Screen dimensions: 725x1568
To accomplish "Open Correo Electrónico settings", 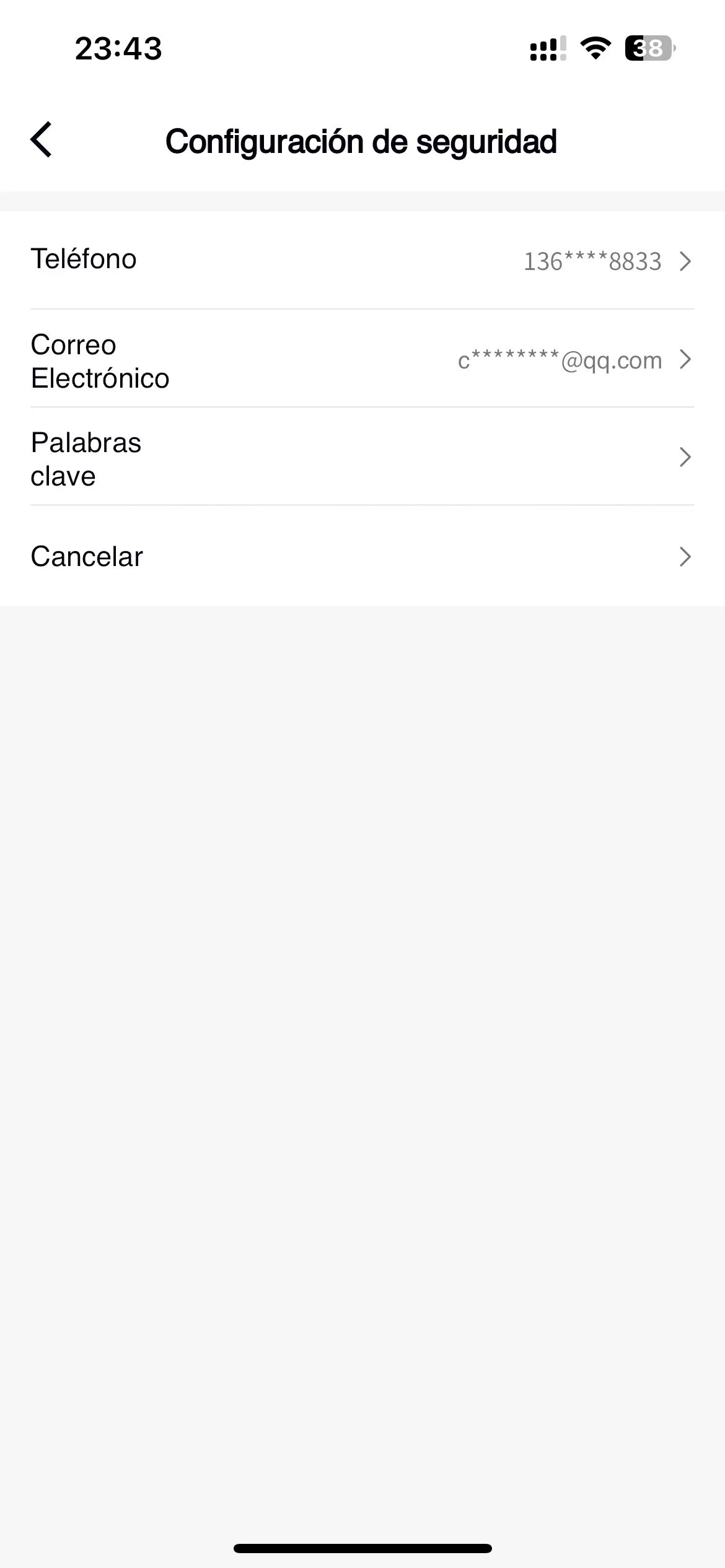I will 362,359.
